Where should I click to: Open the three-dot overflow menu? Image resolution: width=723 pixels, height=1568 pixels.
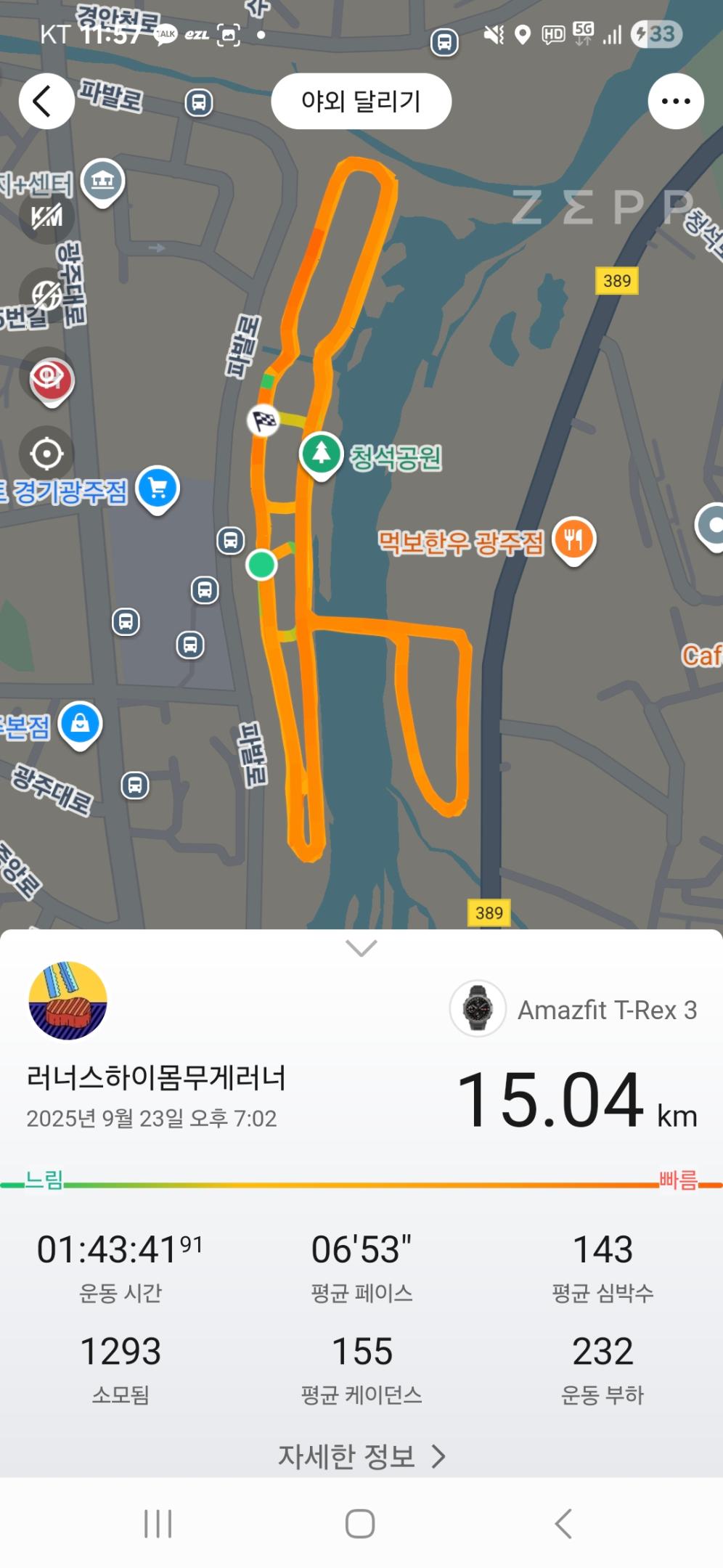(x=676, y=101)
